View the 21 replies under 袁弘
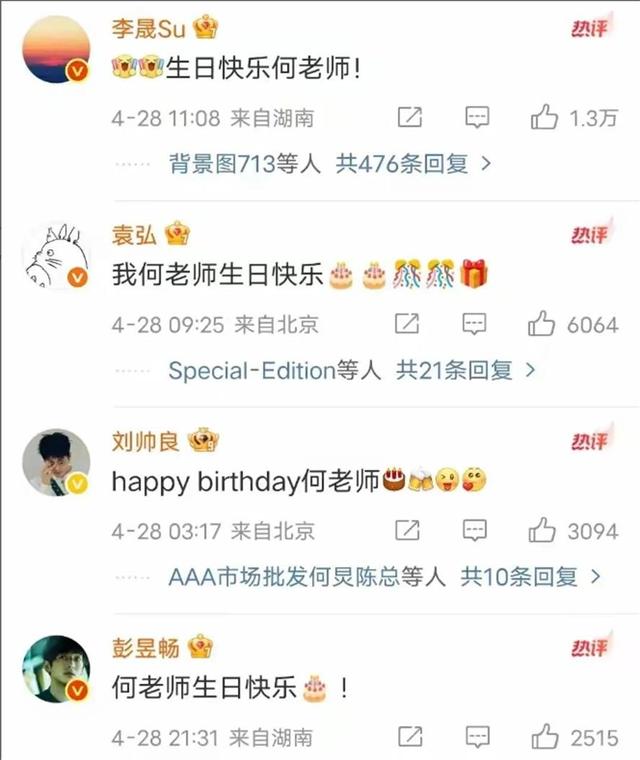 (466, 370)
